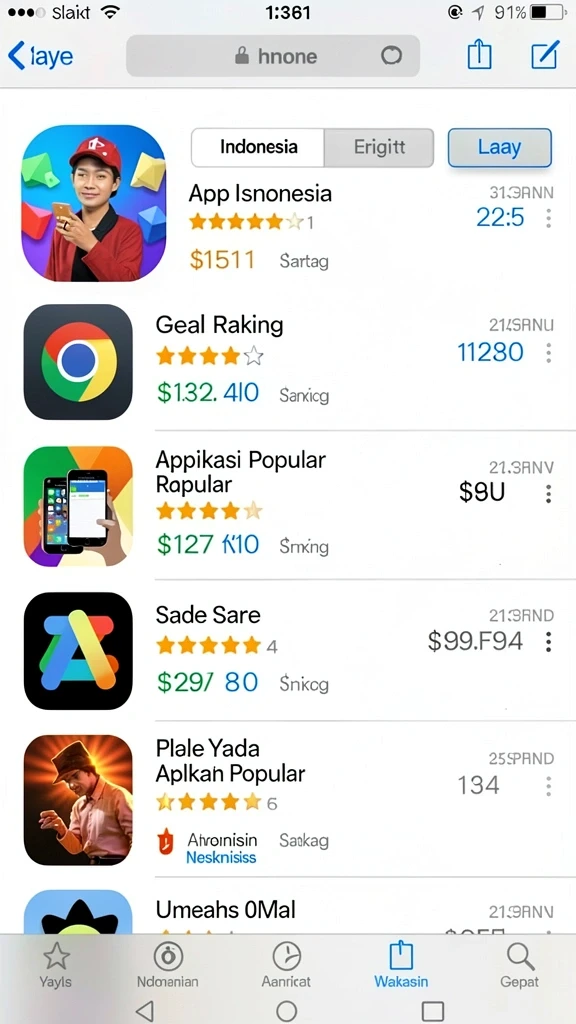Screen dimensions: 576x1024
Task: Tap the Laay button
Action: click(500, 147)
